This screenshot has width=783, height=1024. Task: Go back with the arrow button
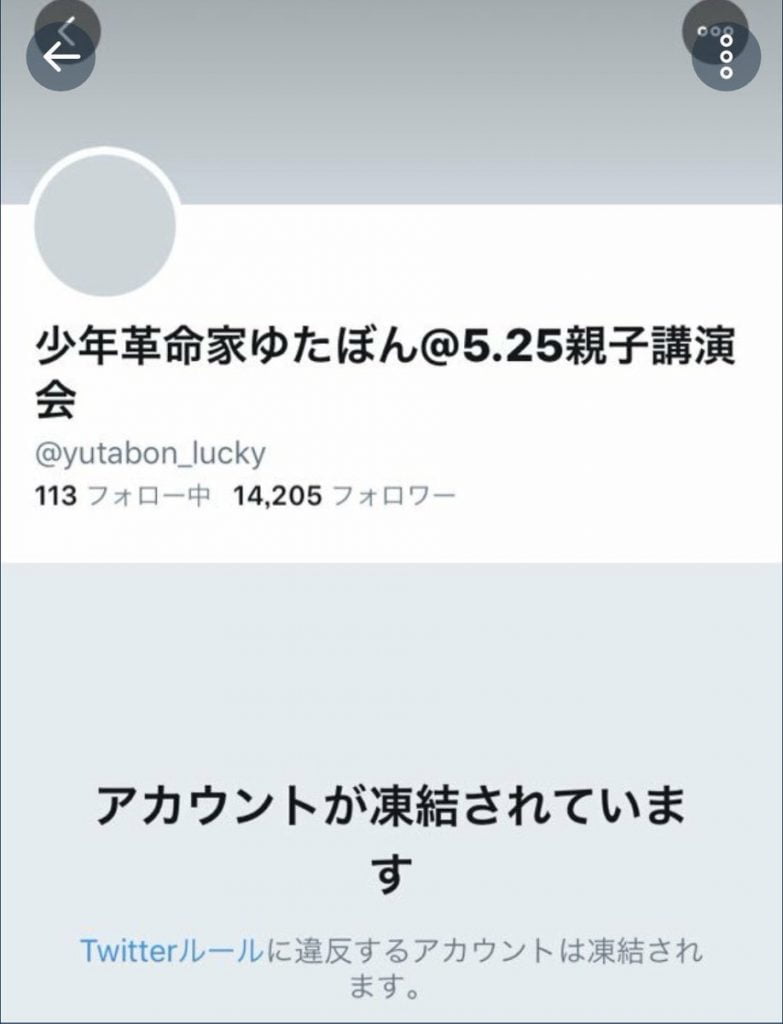[61, 57]
